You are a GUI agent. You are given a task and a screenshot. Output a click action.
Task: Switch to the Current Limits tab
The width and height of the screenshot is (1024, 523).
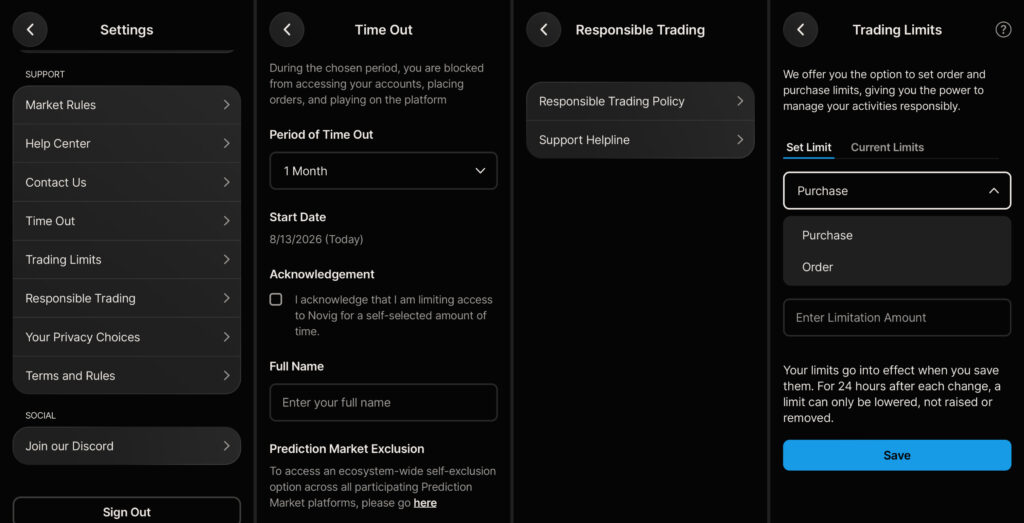click(x=887, y=148)
